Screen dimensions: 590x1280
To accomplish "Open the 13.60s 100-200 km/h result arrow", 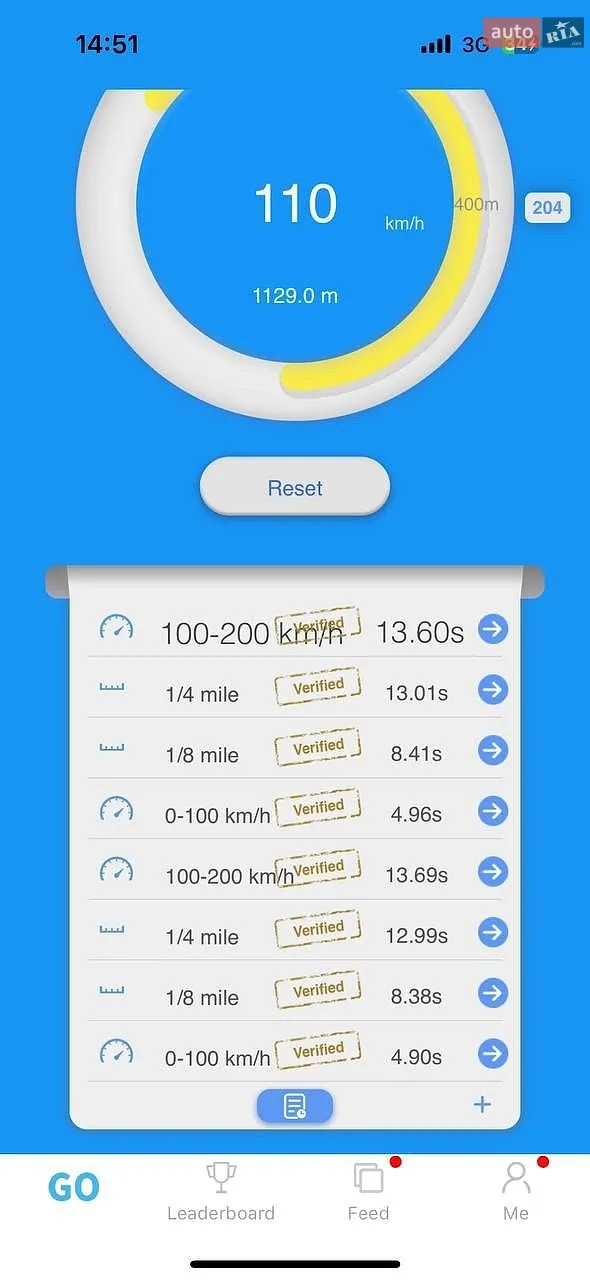I will [493, 629].
